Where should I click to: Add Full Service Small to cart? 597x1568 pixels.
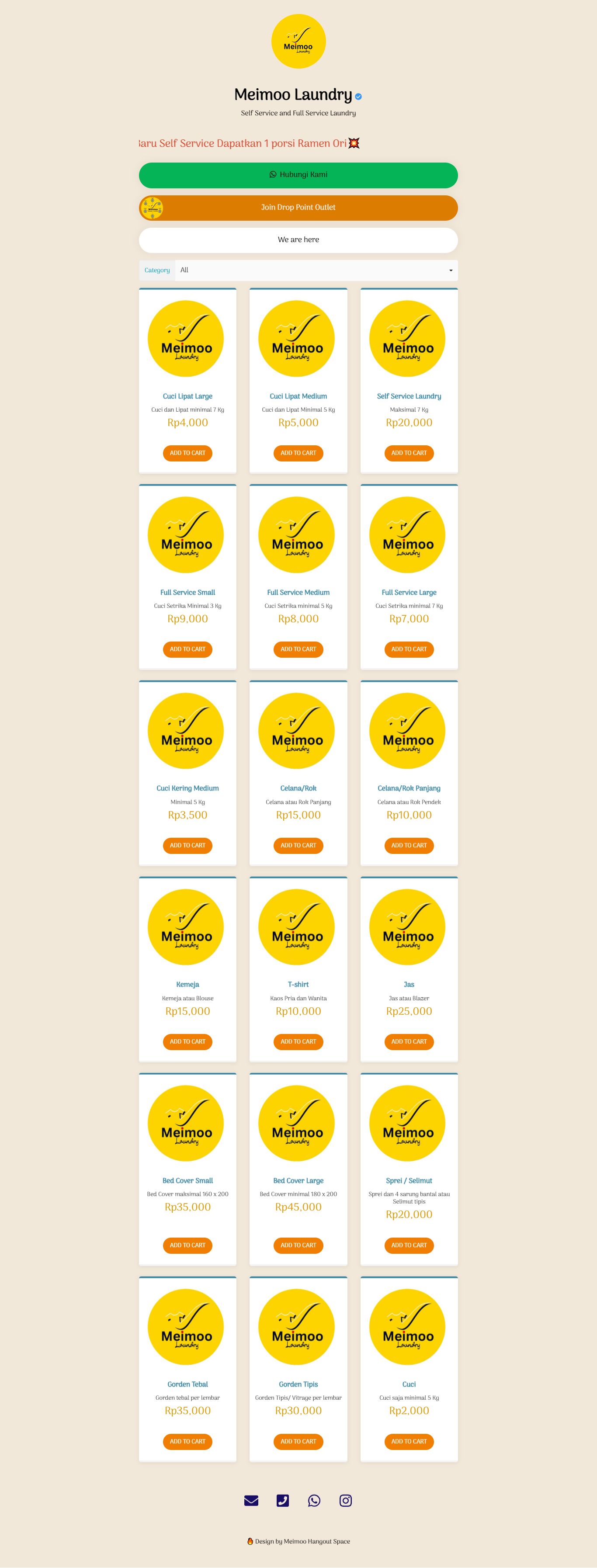[187, 649]
